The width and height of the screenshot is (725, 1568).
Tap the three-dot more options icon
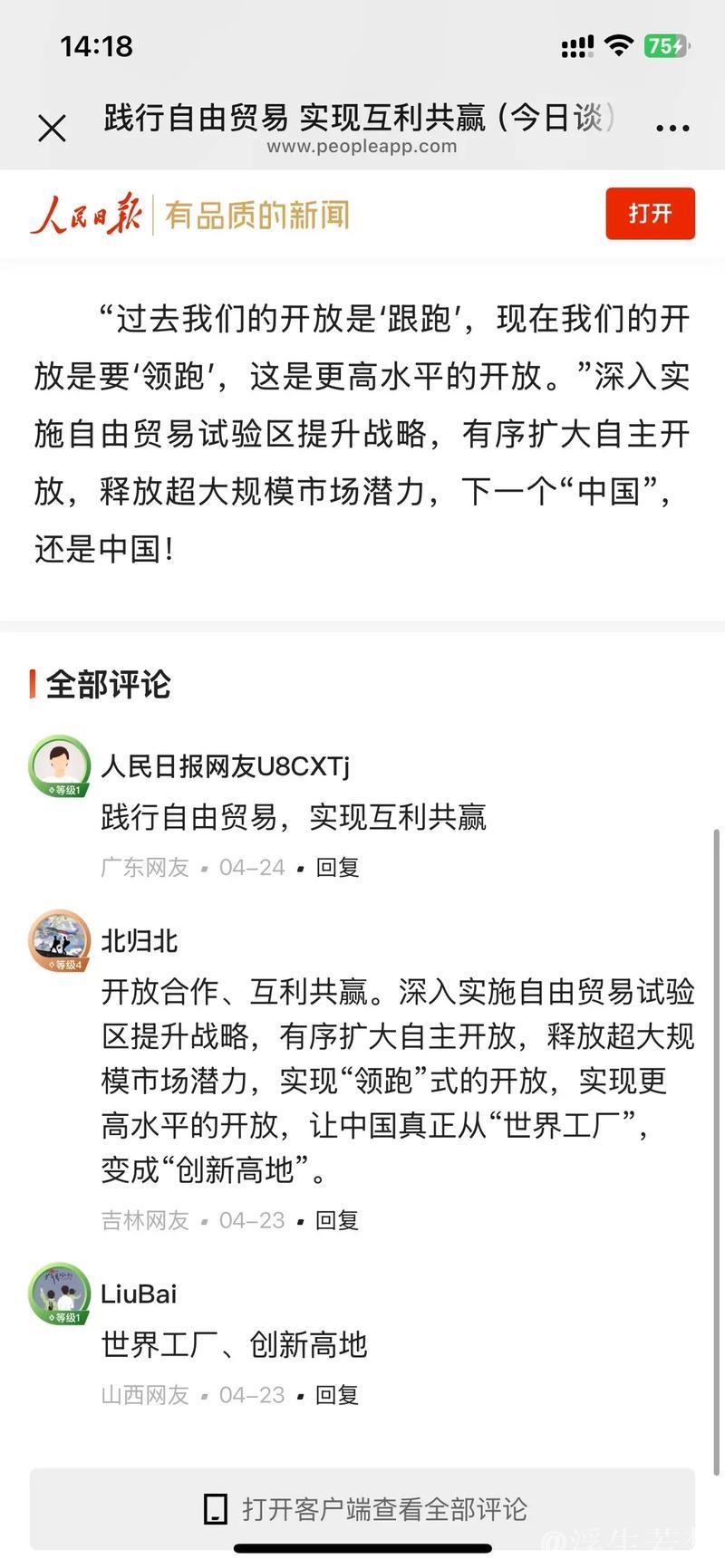point(672,126)
